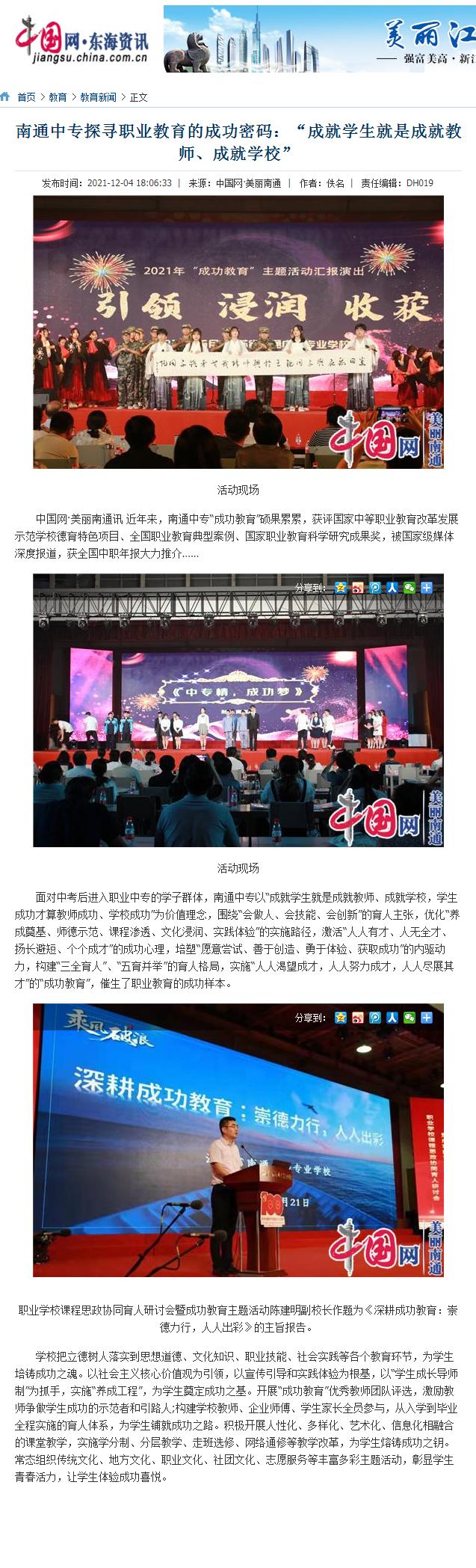
Task: Share to QZone on the 深耕成功教育 photo
Action: click(x=341, y=1017)
